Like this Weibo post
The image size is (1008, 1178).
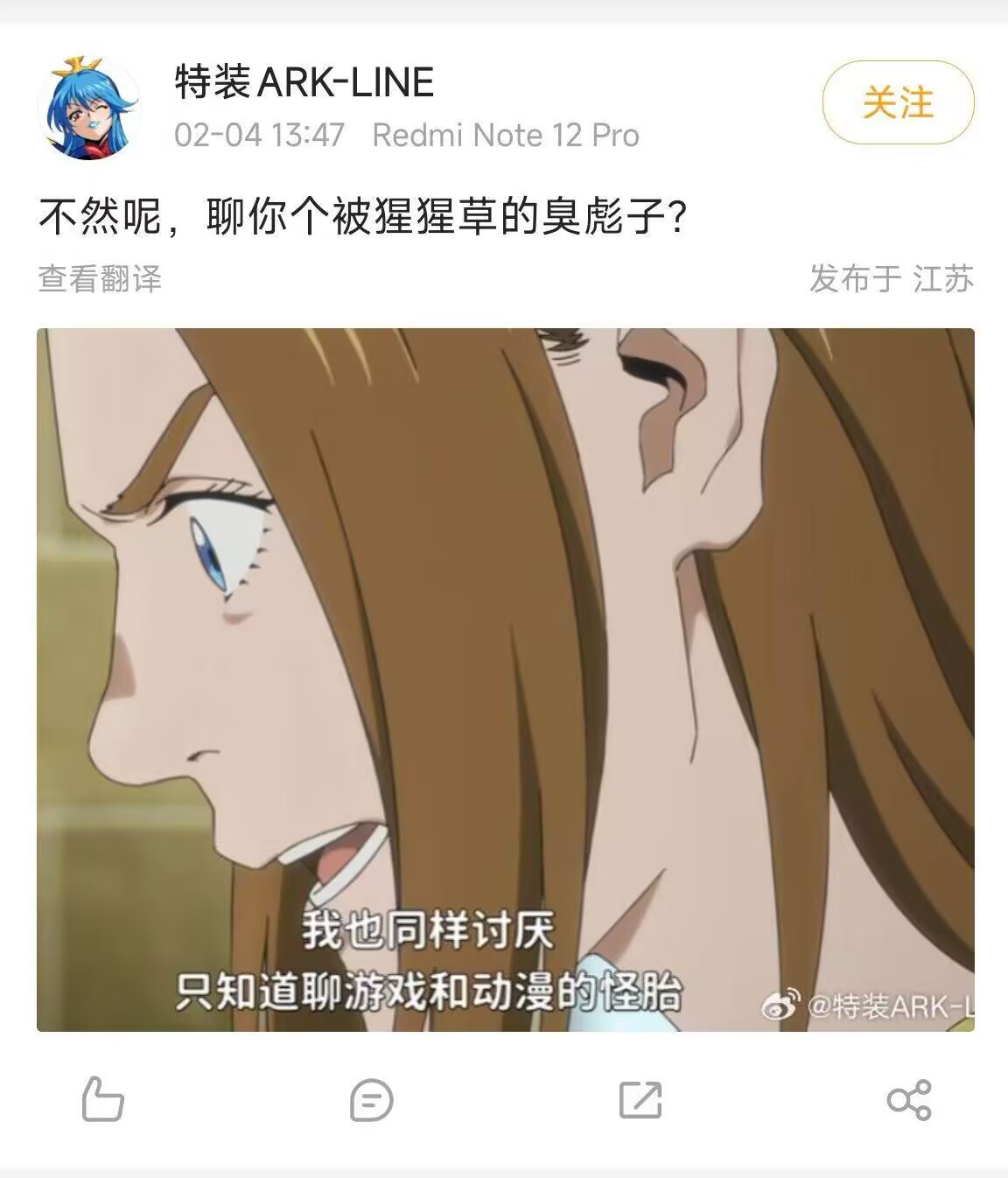(x=102, y=1099)
